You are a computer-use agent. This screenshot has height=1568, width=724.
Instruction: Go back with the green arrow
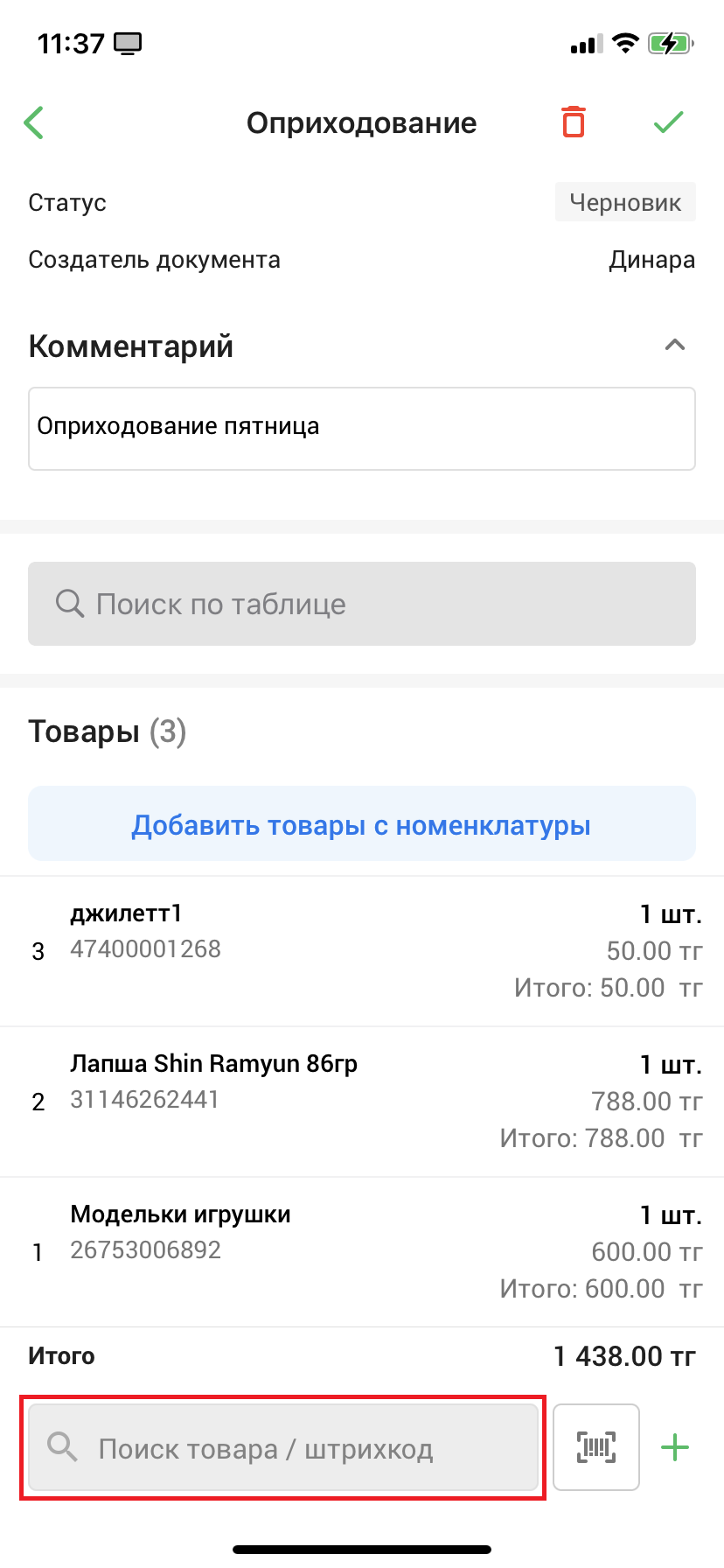pyautogui.click(x=35, y=122)
